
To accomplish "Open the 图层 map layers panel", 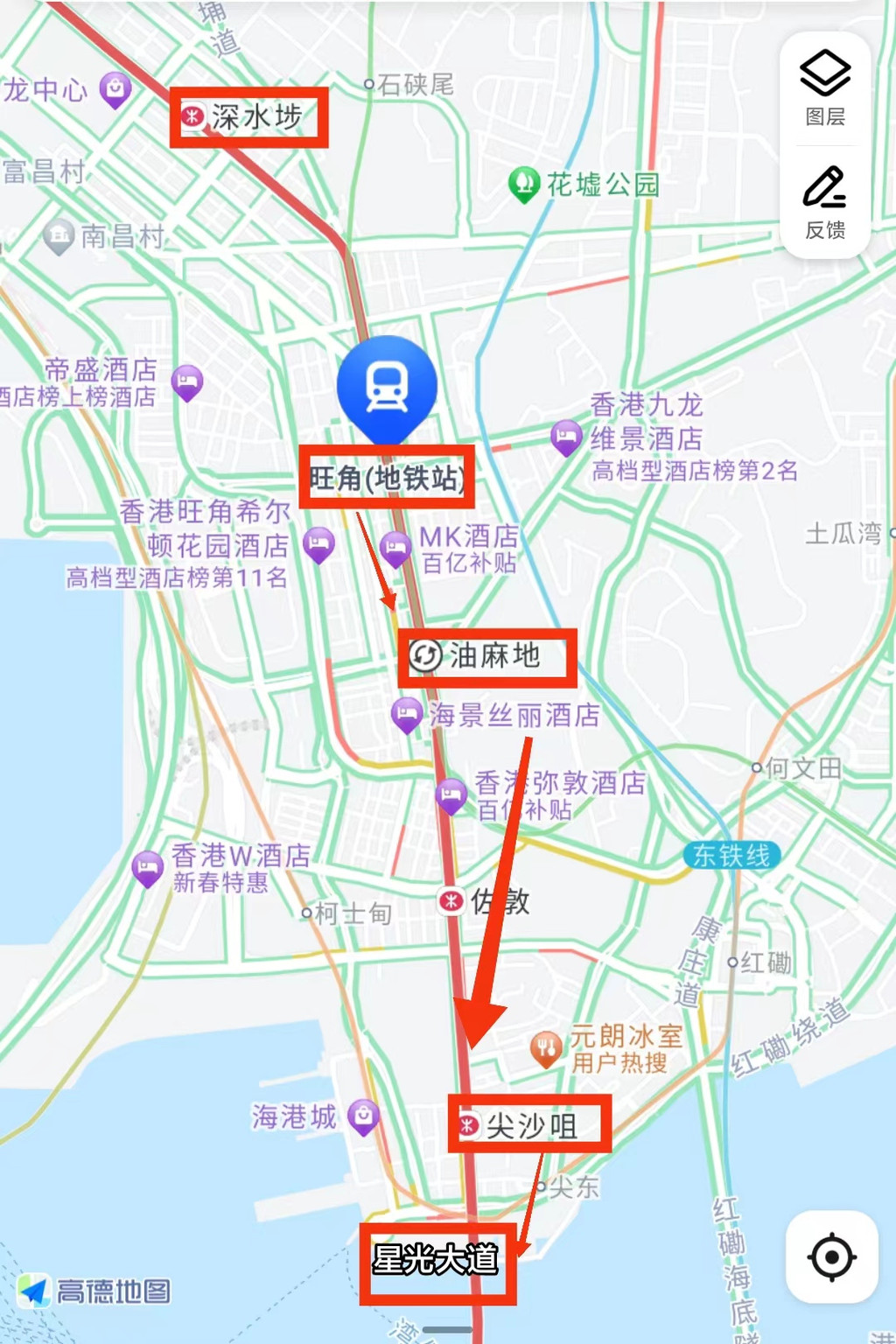I will [x=824, y=87].
